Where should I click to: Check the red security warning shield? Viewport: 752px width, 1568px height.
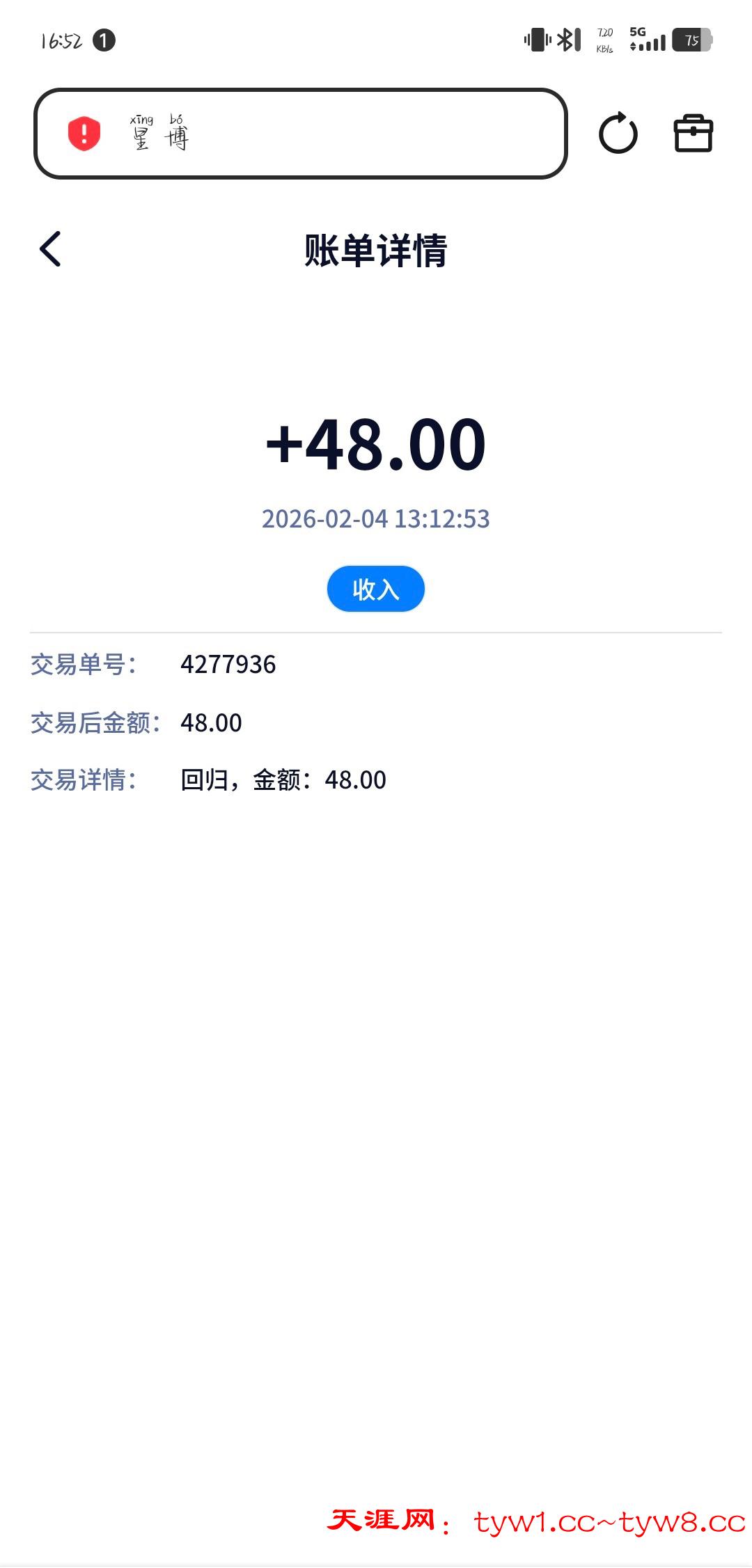(84, 133)
